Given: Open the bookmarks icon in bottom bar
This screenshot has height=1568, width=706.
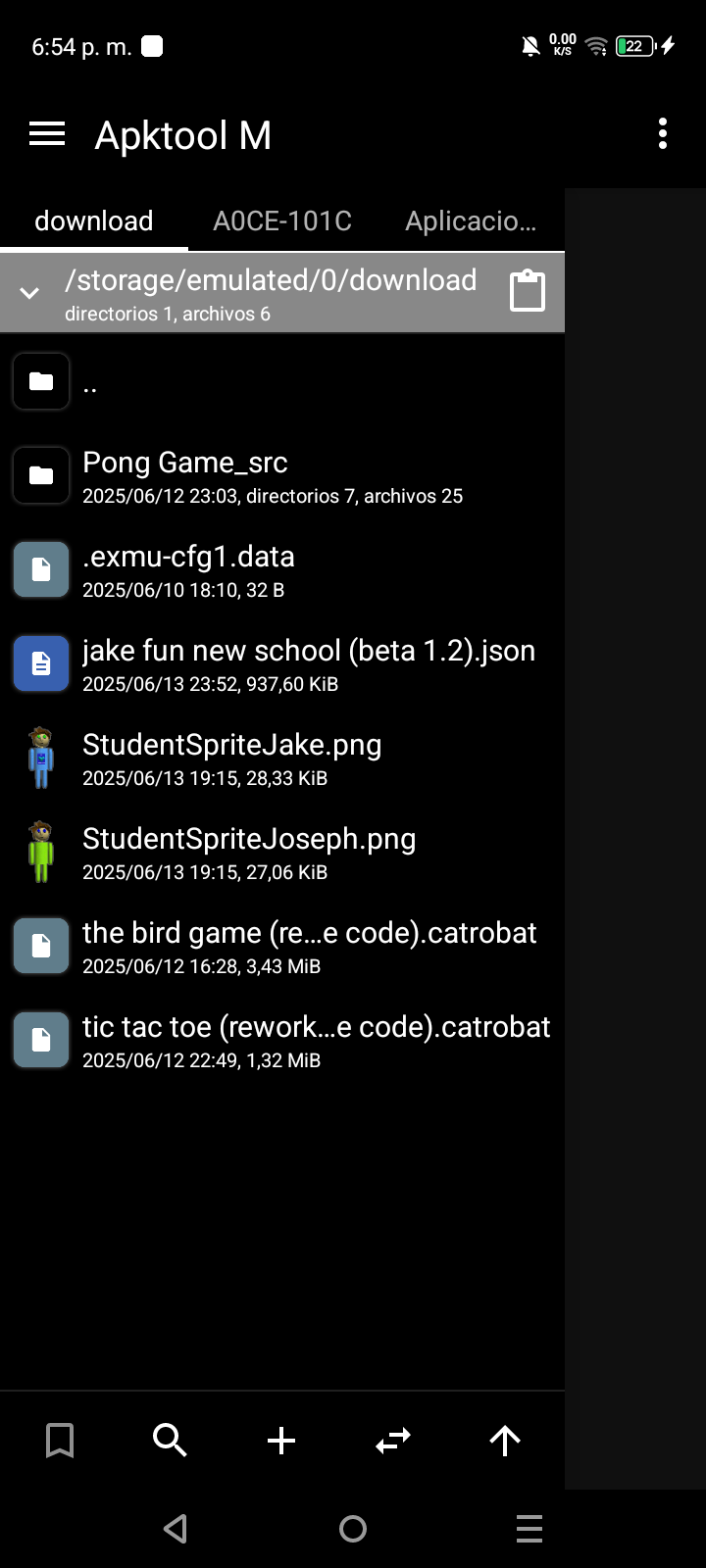Looking at the screenshot, I should pyautogui.click(x=60, y=1441).
